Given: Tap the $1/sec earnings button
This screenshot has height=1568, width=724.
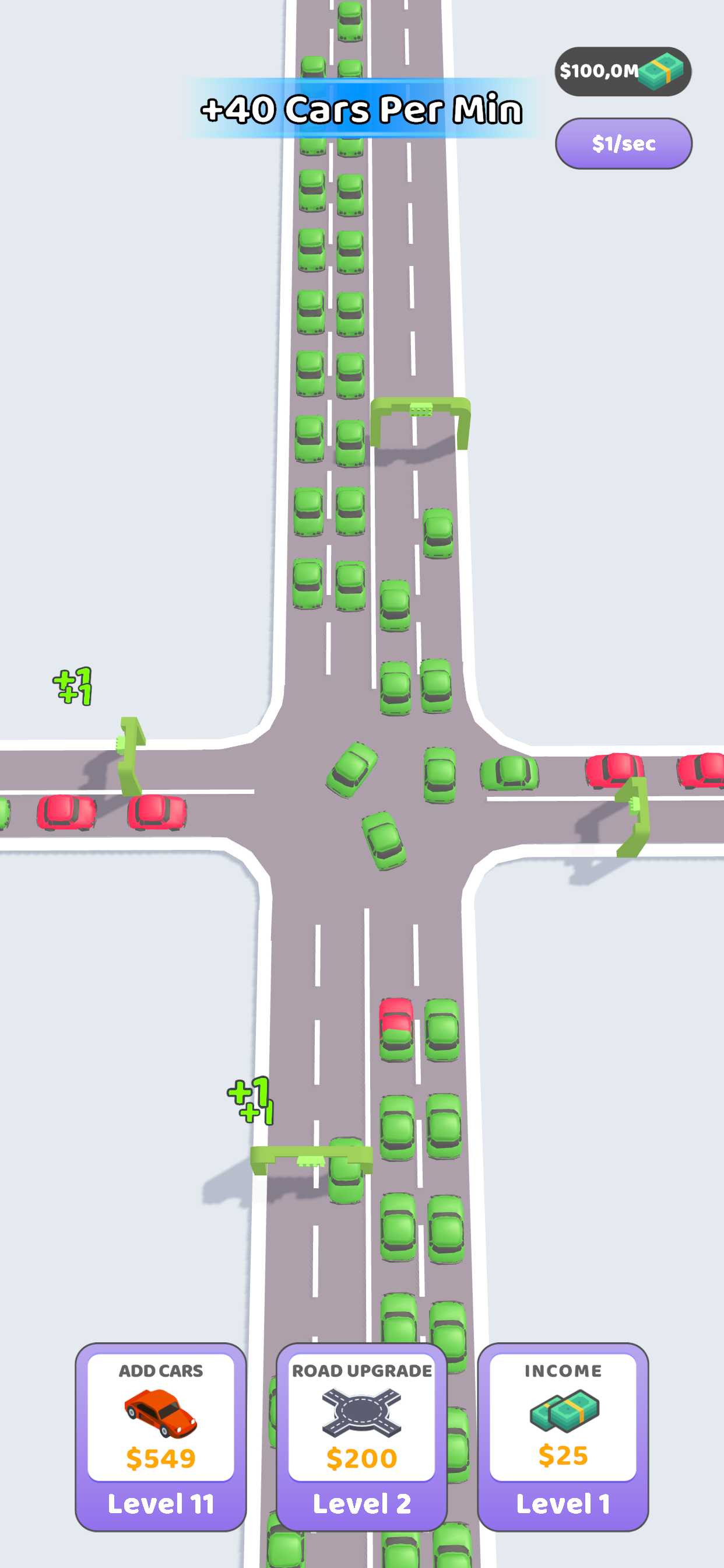Looking at the screenshot, I should coord(623,143).
